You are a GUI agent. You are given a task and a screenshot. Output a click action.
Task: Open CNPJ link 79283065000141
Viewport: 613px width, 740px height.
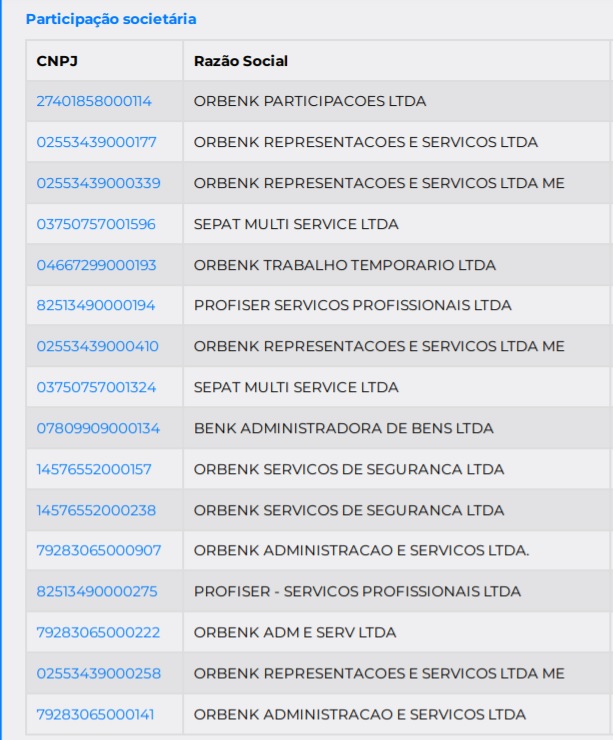[96, 714]
